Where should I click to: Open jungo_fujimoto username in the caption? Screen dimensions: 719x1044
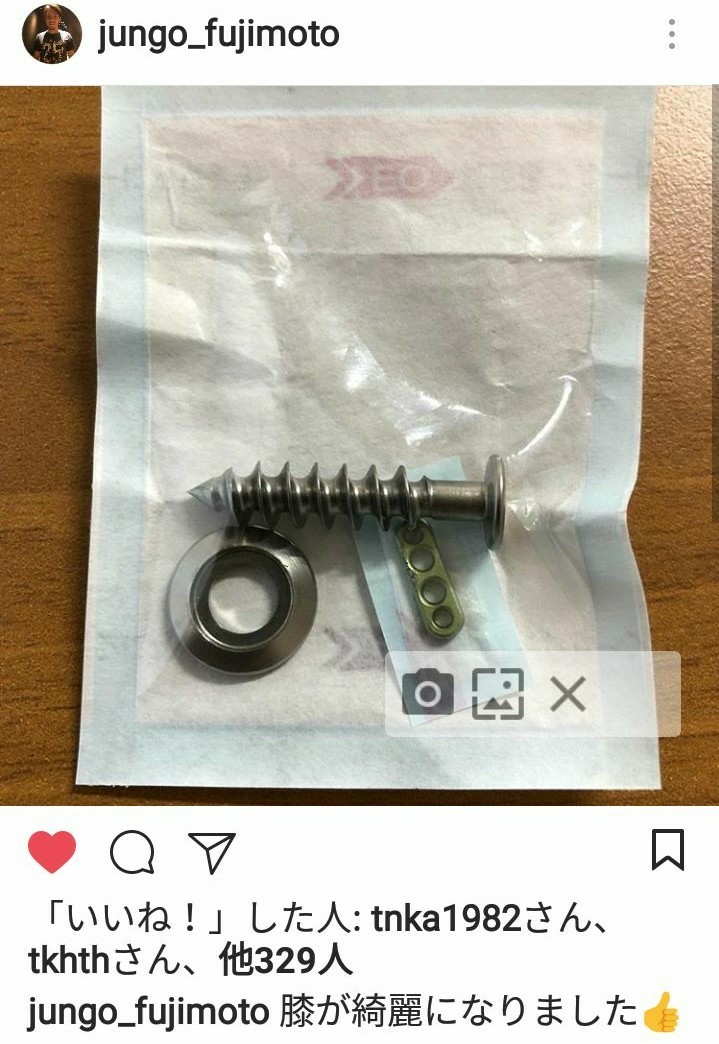[148, 1013]
